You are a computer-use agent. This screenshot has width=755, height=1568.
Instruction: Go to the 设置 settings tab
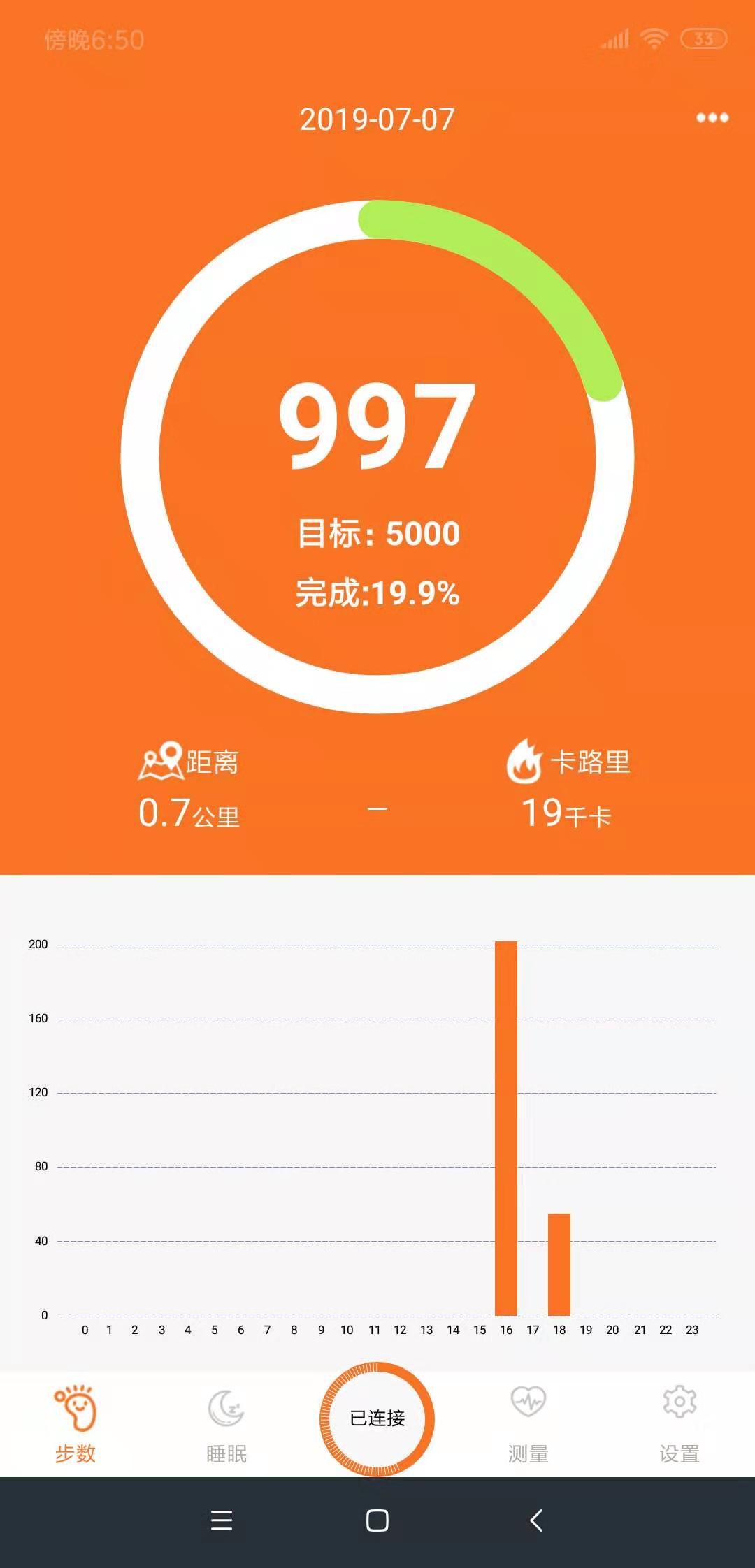[679, 1423]
